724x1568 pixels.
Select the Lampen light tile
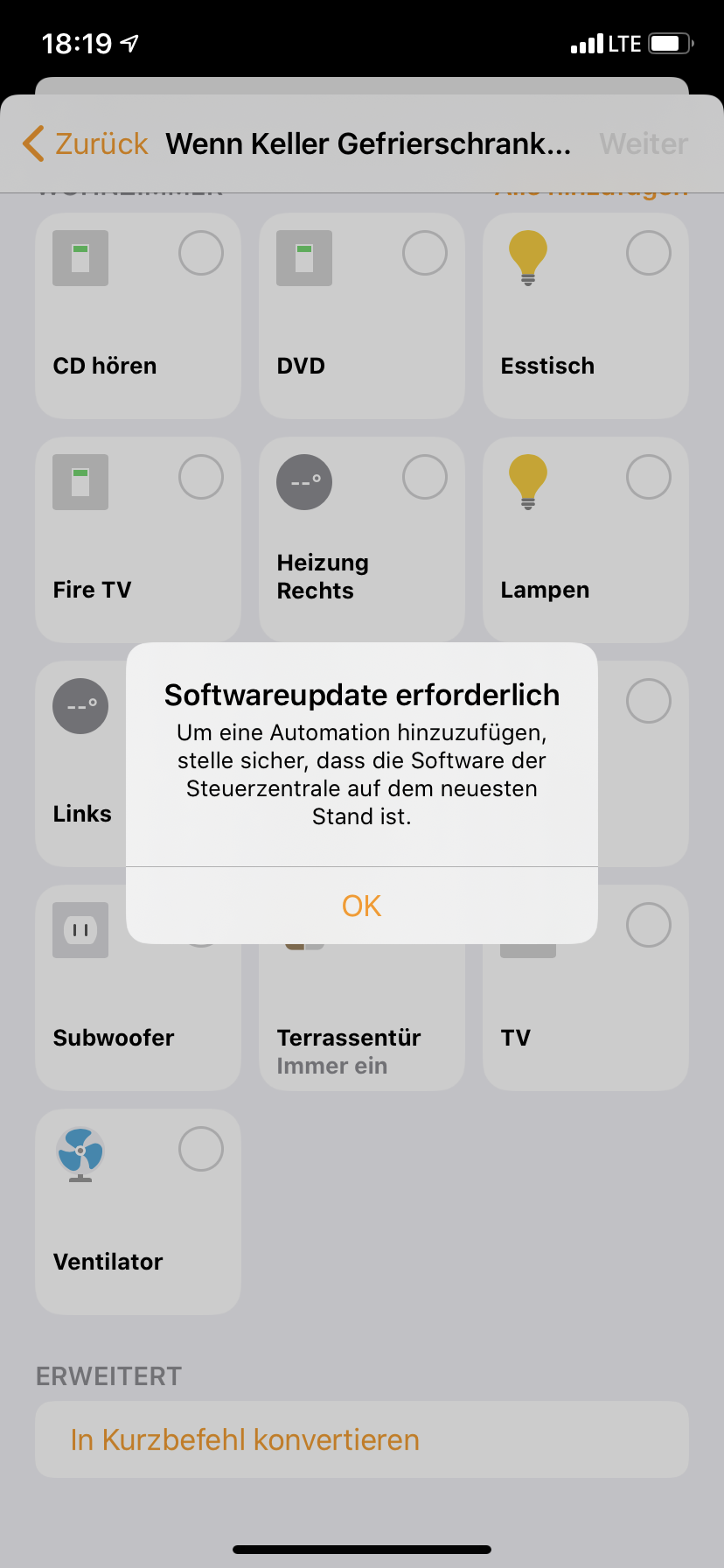point(585,539)
